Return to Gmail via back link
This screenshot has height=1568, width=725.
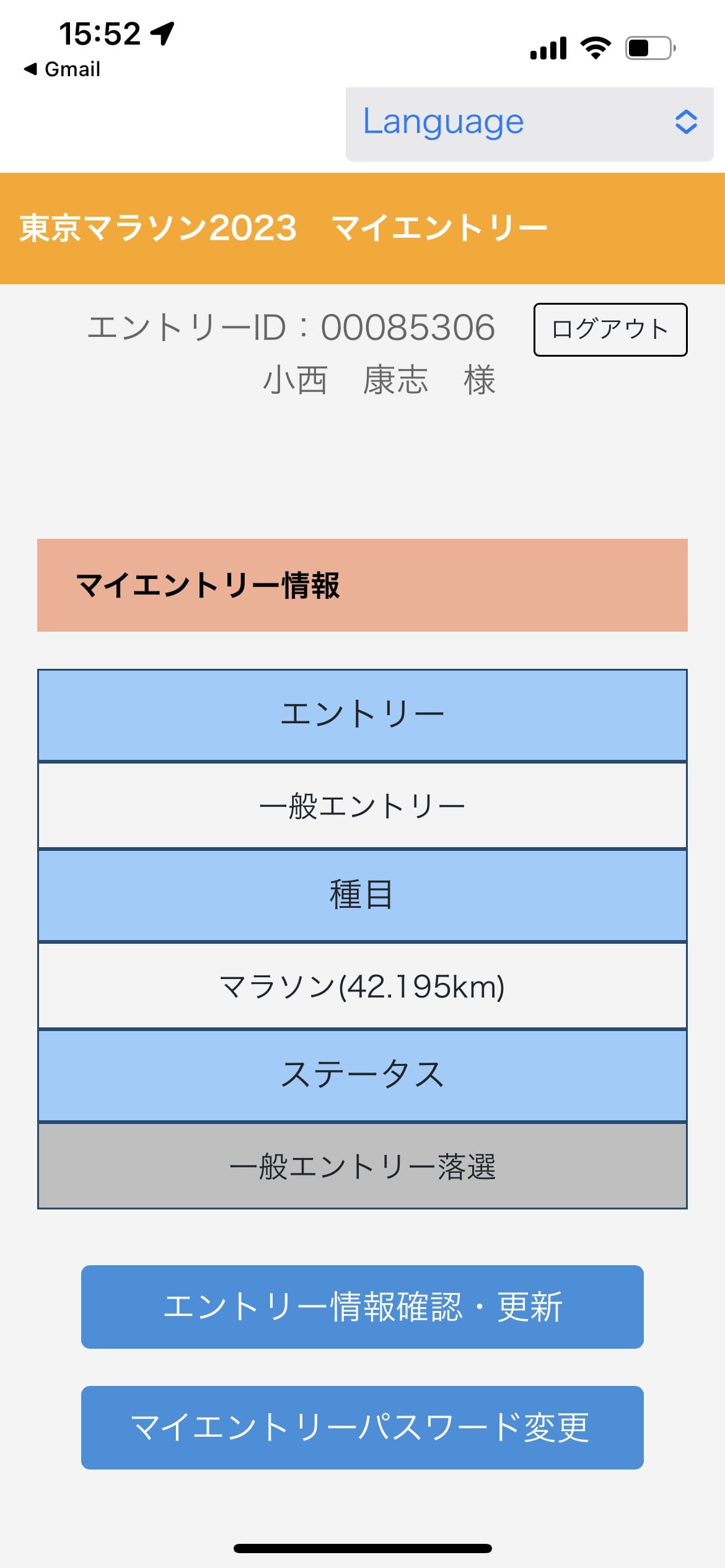[x=62, y=69]
